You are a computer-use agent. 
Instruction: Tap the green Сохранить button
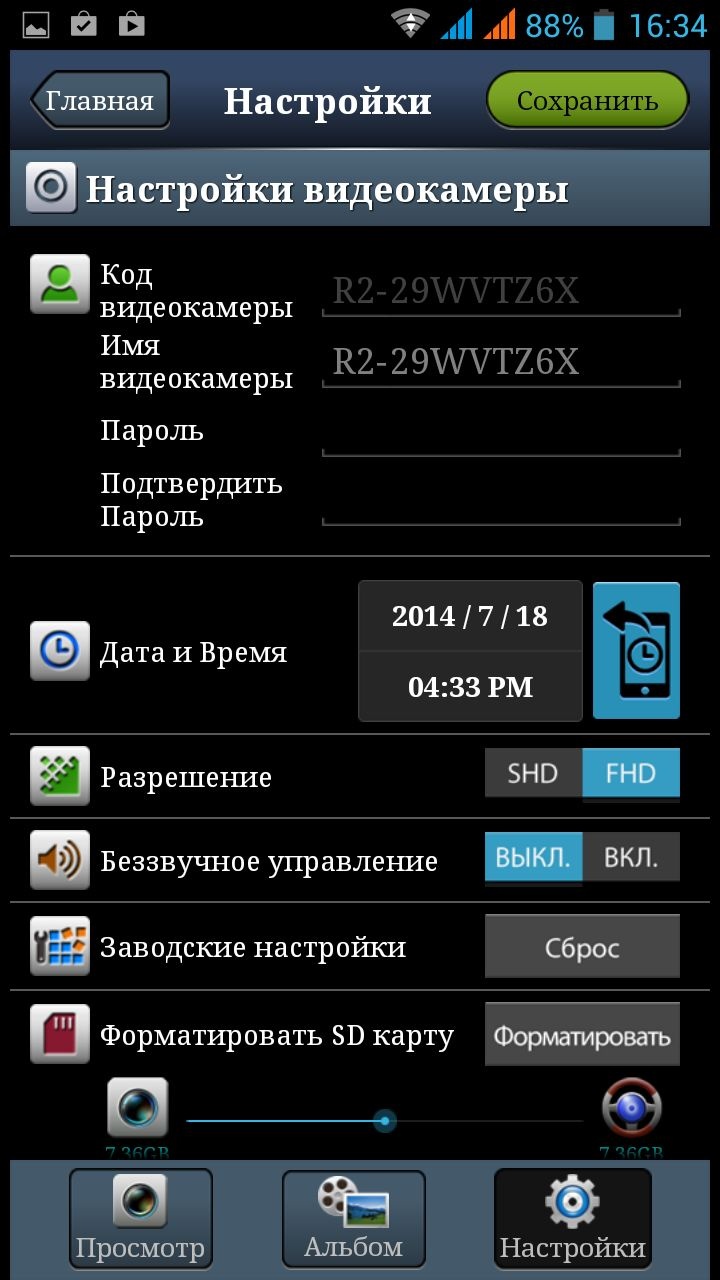(x=587, y=100)
